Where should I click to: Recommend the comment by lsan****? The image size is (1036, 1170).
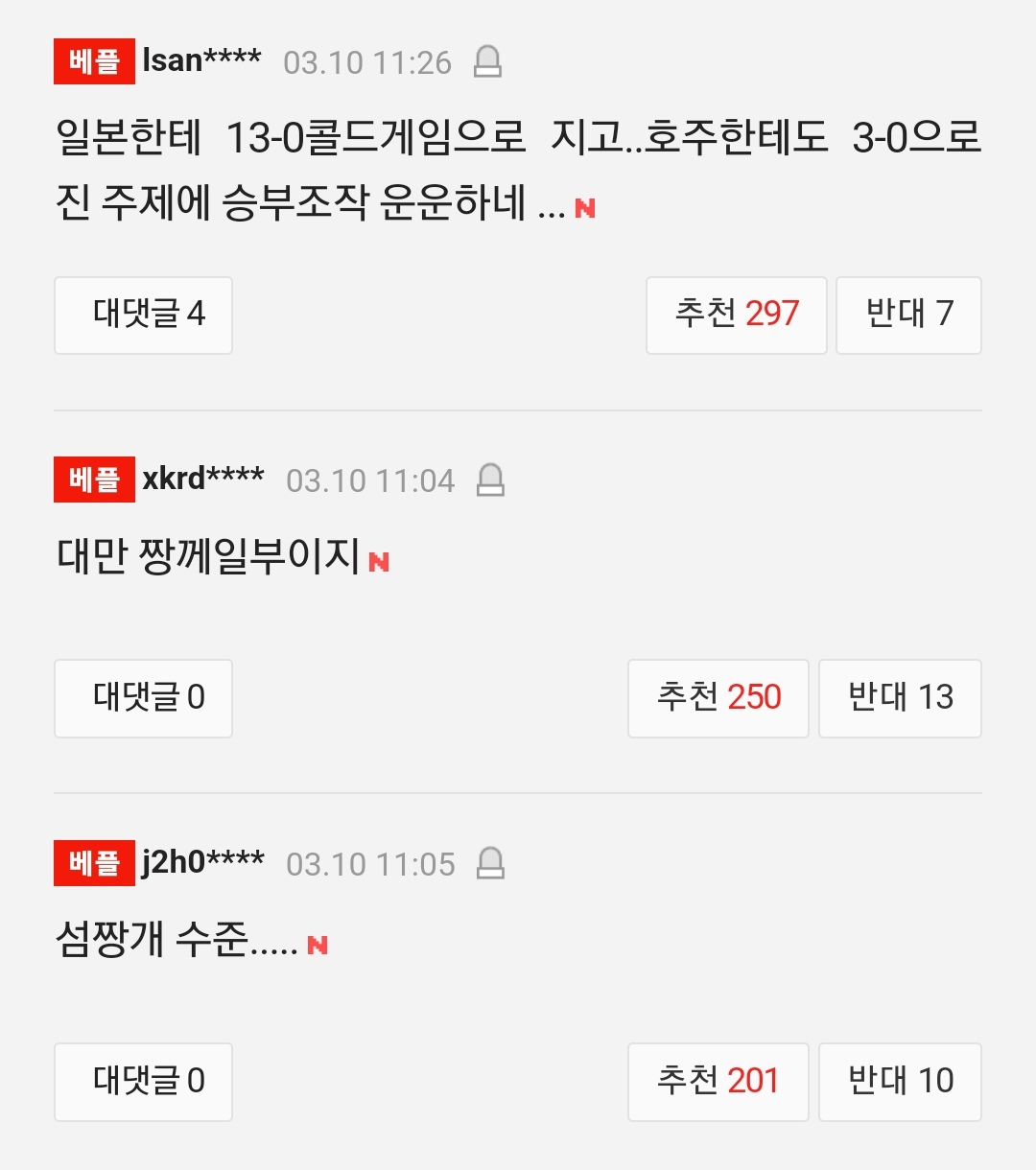coord(736,315)
